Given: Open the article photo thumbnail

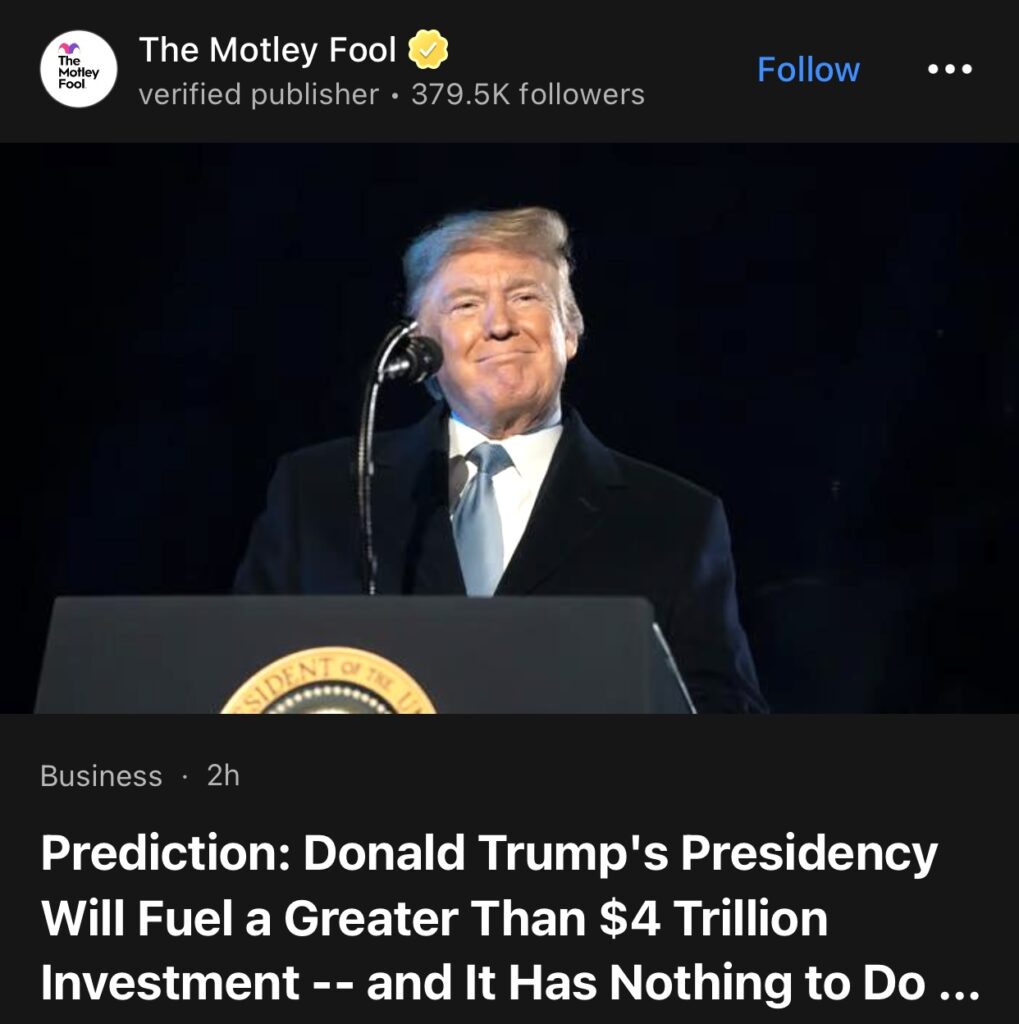Looking at the screenshot, I should coord(509,428).
